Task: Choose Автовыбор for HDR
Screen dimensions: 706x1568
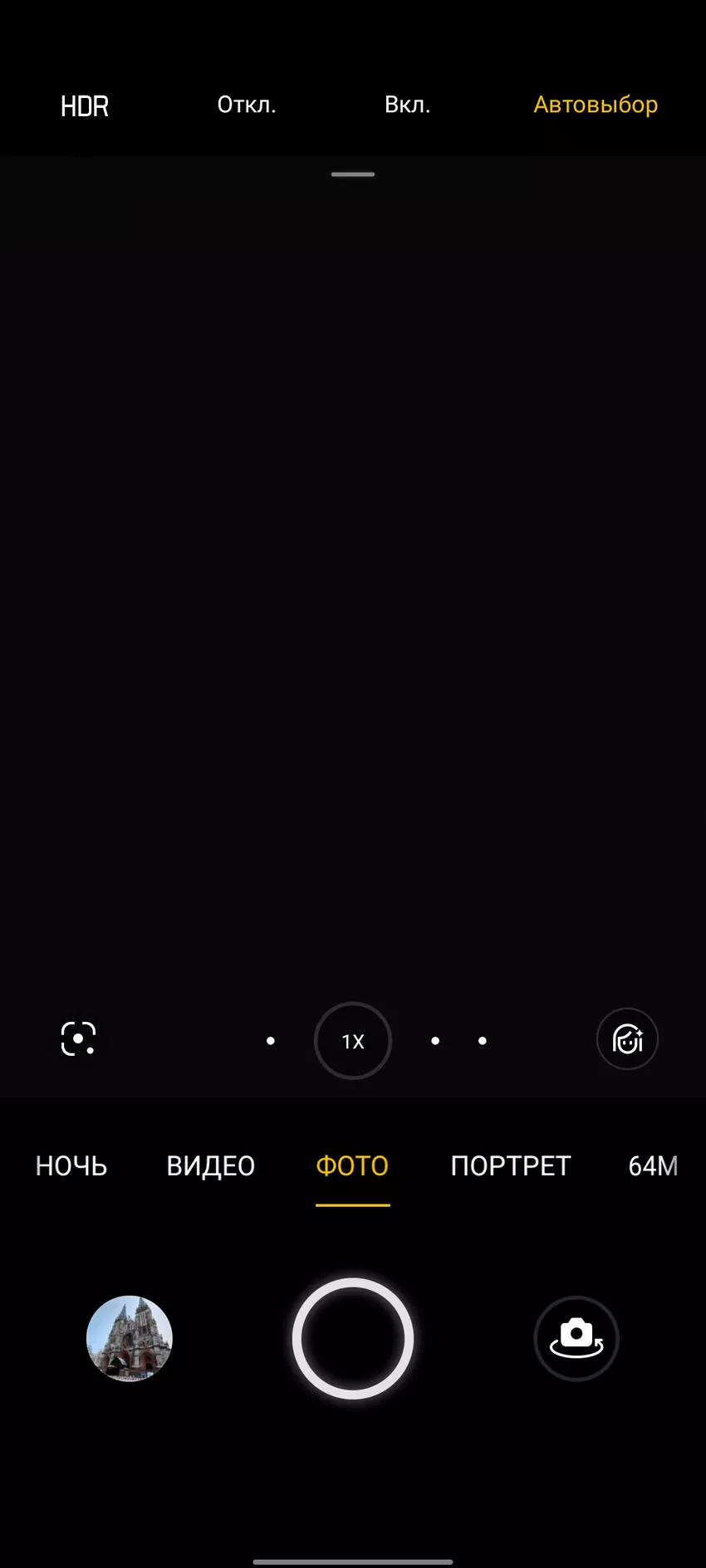Action: click(596, 105)
